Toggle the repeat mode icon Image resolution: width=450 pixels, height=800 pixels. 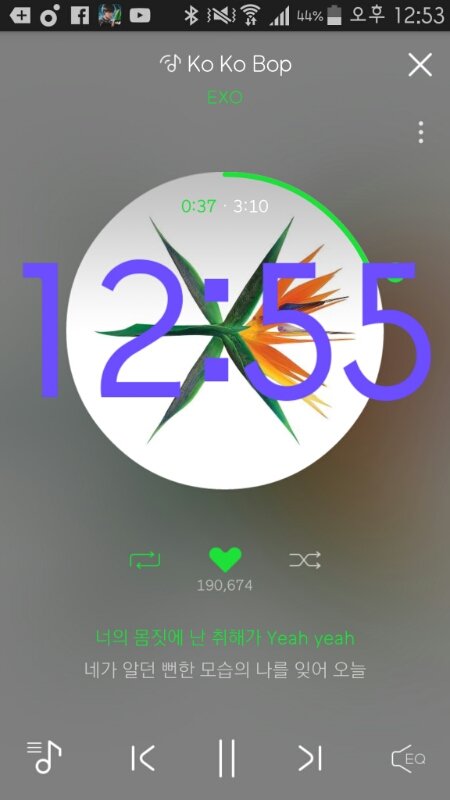coord(145,561)
